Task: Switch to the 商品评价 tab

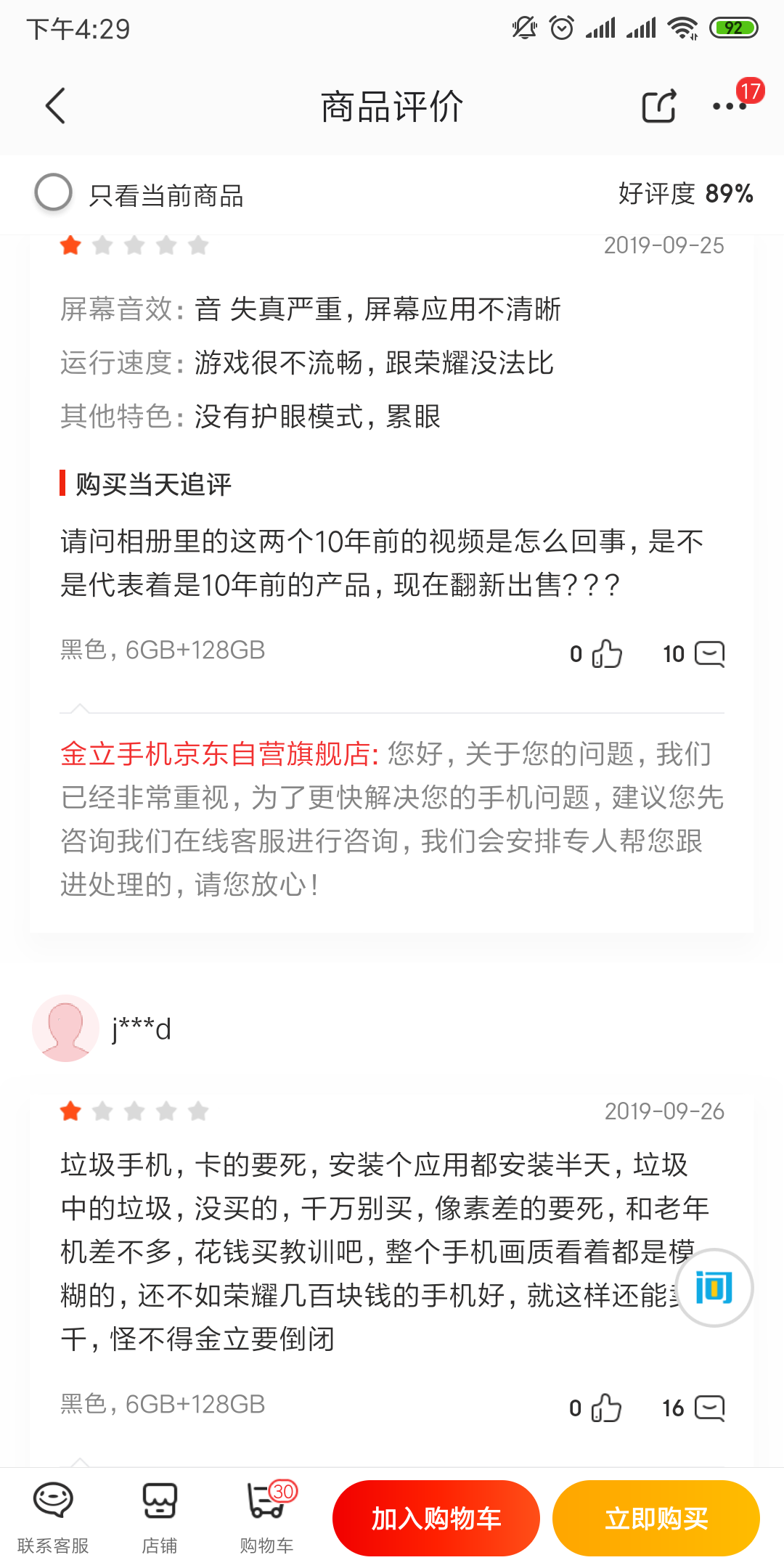Action: click(x=392, y=106)
